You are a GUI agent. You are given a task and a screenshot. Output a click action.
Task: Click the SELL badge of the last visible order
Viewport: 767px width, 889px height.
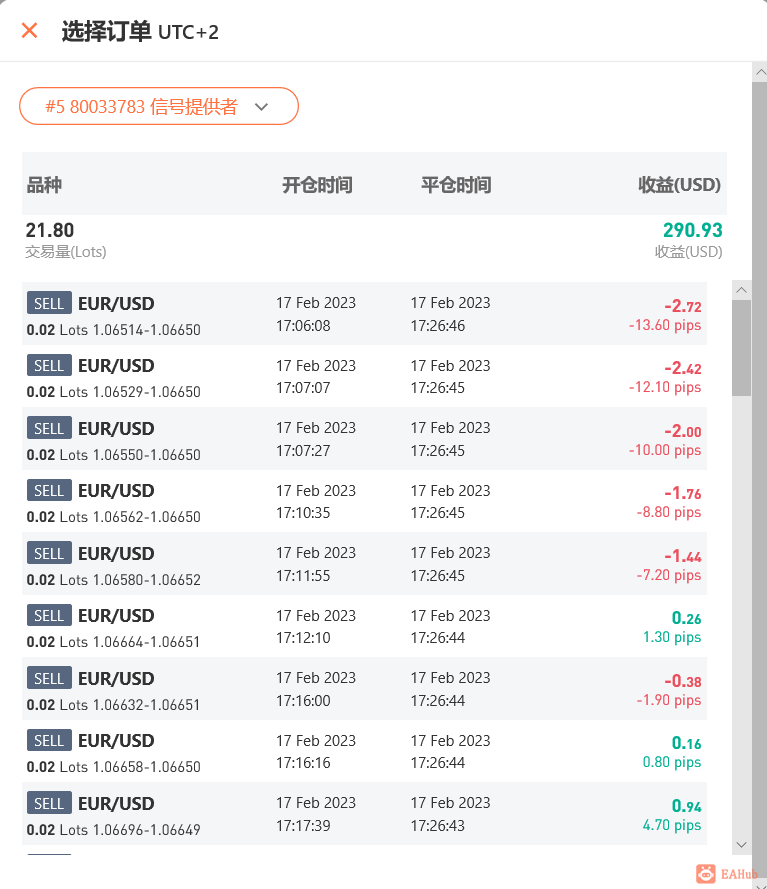49,803
